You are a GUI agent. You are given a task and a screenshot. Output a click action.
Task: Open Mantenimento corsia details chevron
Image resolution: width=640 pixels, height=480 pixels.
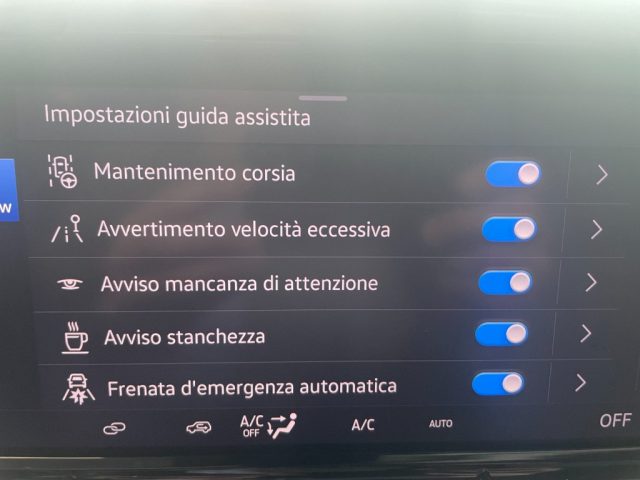[602, 175]
